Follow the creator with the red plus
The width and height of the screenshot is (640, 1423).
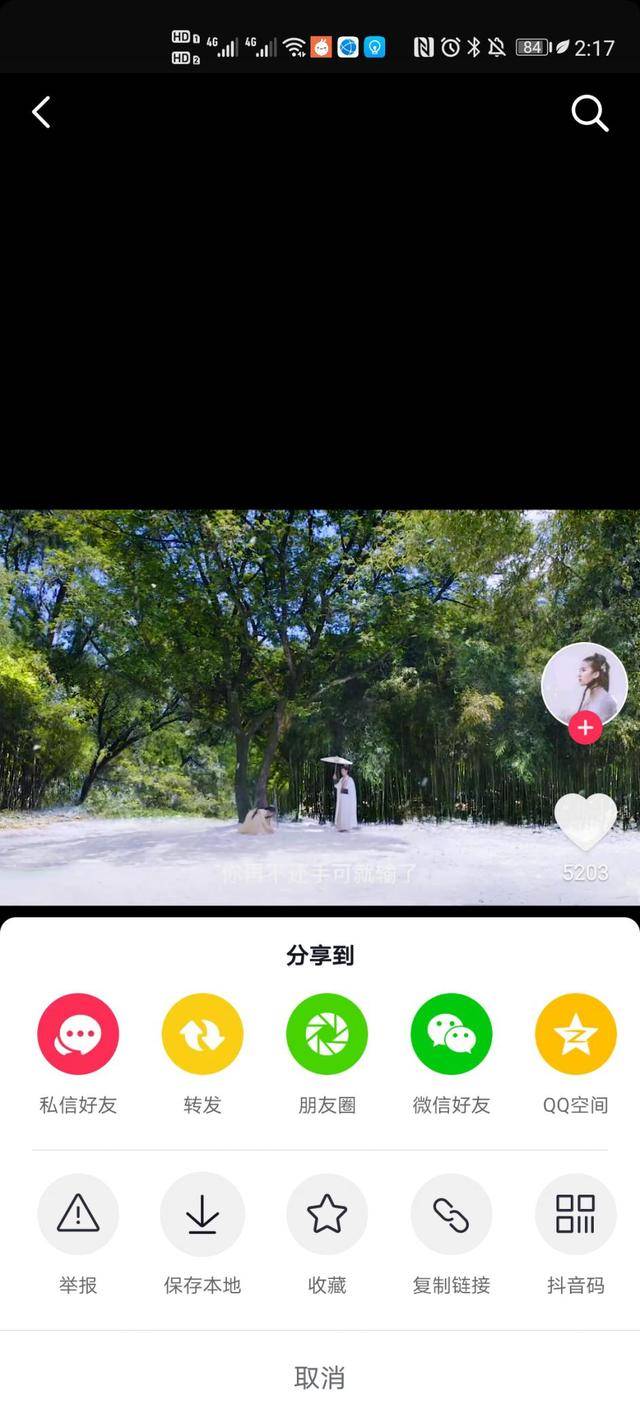[x=585, y=728]
